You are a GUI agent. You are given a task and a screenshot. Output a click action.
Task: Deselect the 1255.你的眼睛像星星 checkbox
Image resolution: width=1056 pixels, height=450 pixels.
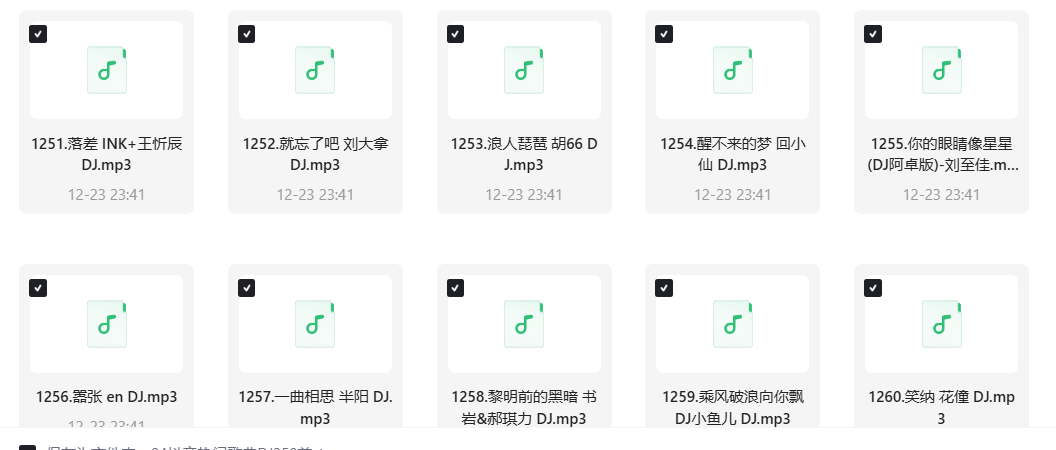872,34
